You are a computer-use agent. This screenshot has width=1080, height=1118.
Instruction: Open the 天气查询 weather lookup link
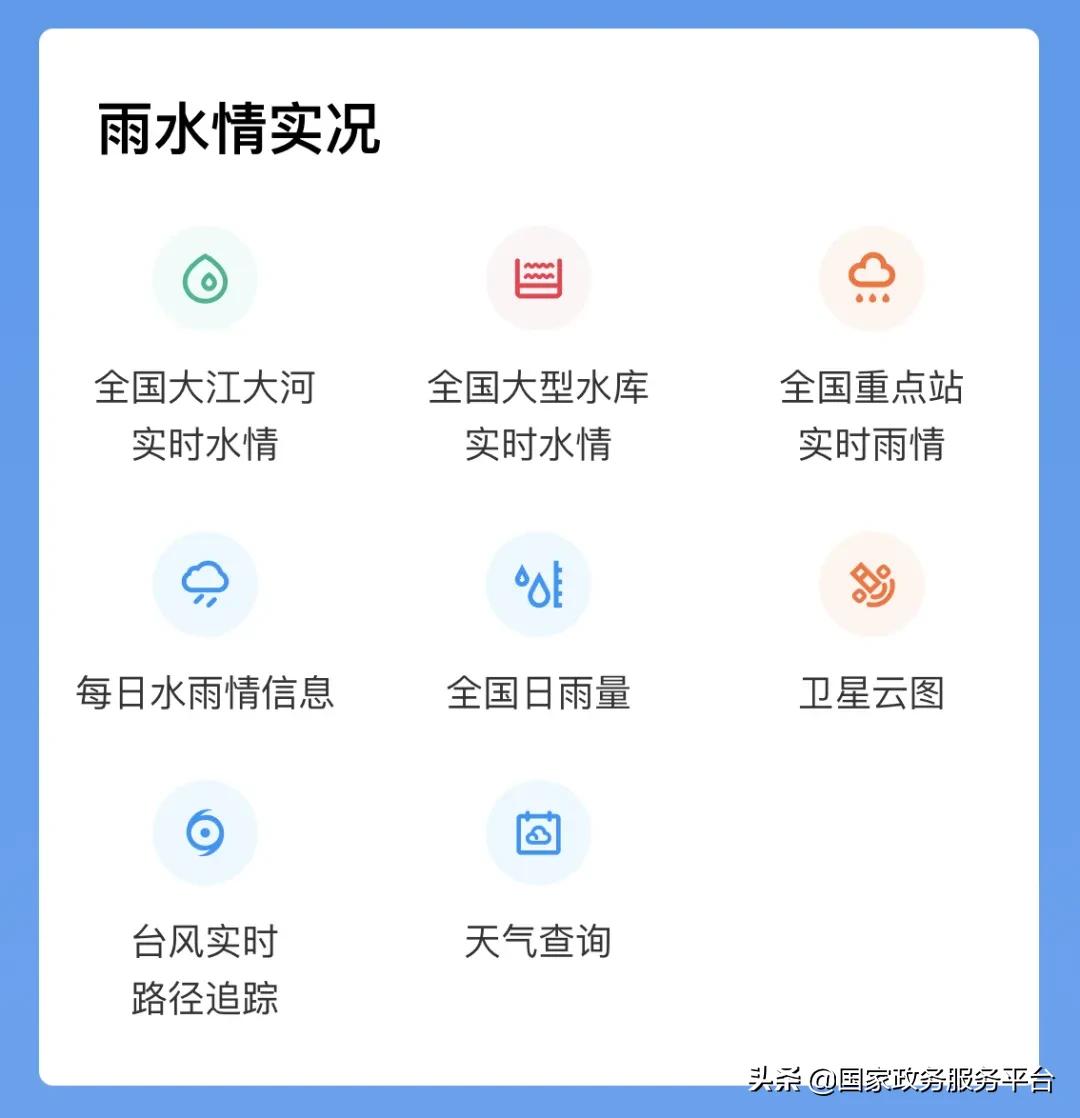click(x=539, y=941)
